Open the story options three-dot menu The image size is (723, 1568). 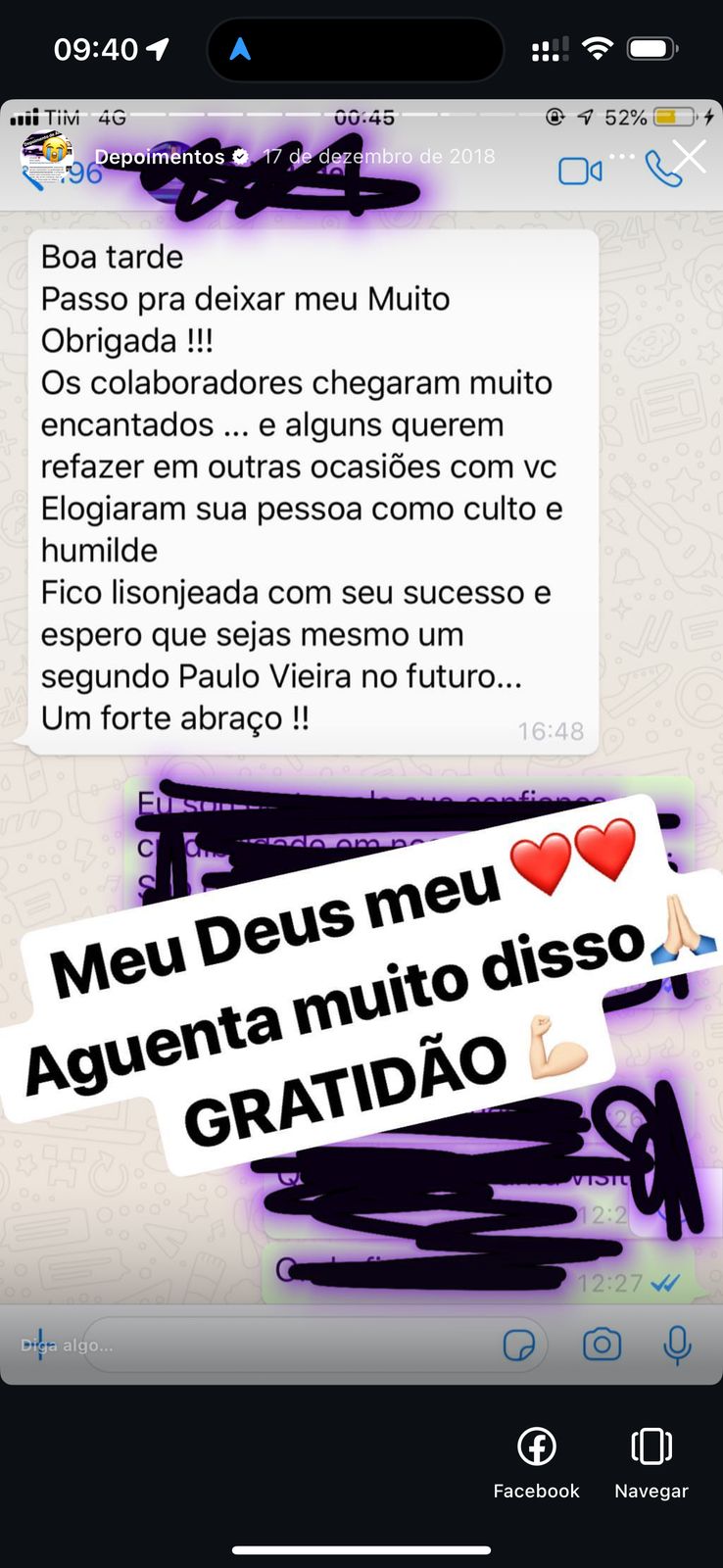[x=622, y=157]
